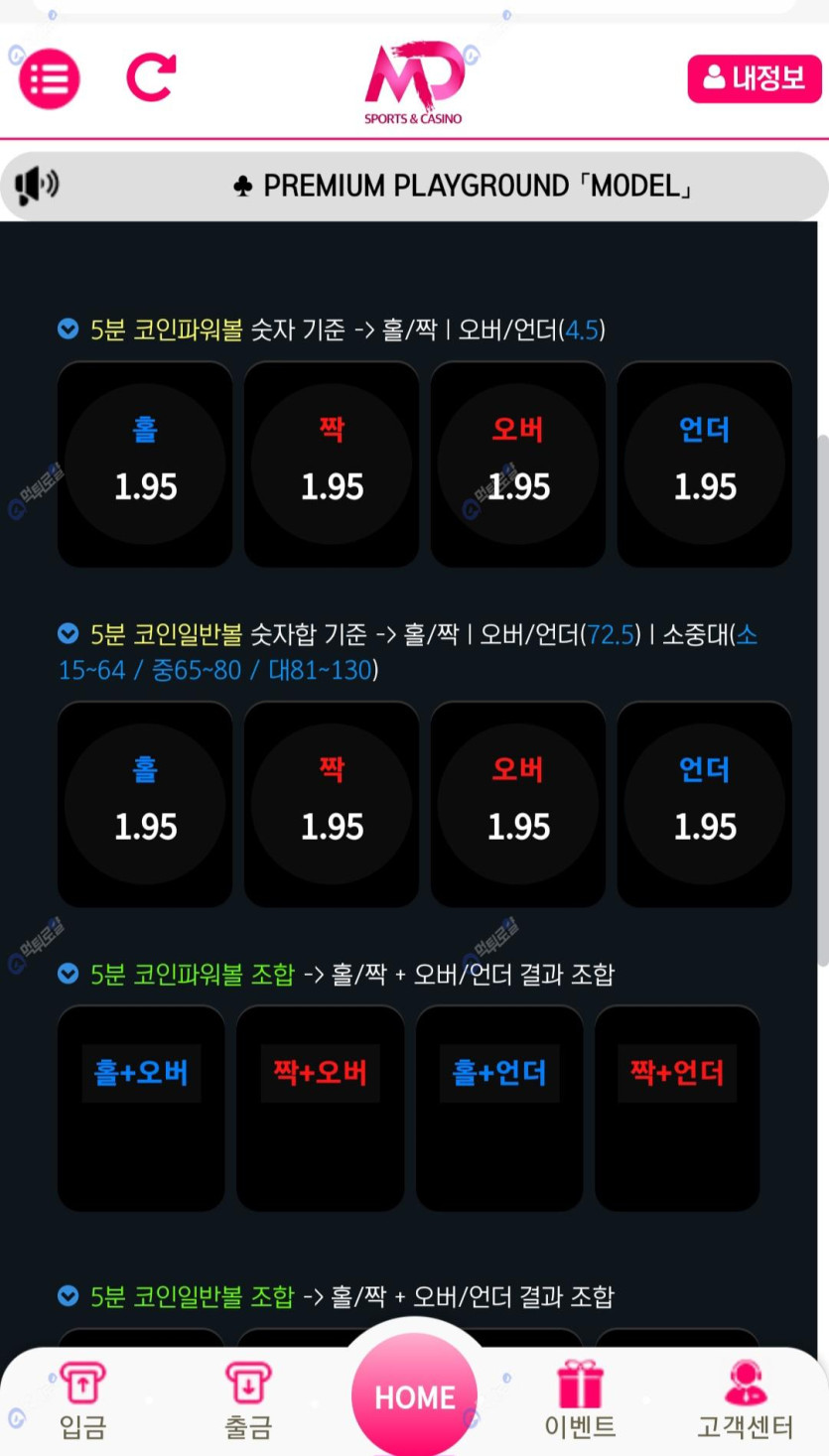Image resolution: width=829 pixels, height=1456 pixels.
Task: Choose 언더 1.95 under 5분 코인파워볼 숫자 기준
Action: pyautogui.click(x=705, y=463)
